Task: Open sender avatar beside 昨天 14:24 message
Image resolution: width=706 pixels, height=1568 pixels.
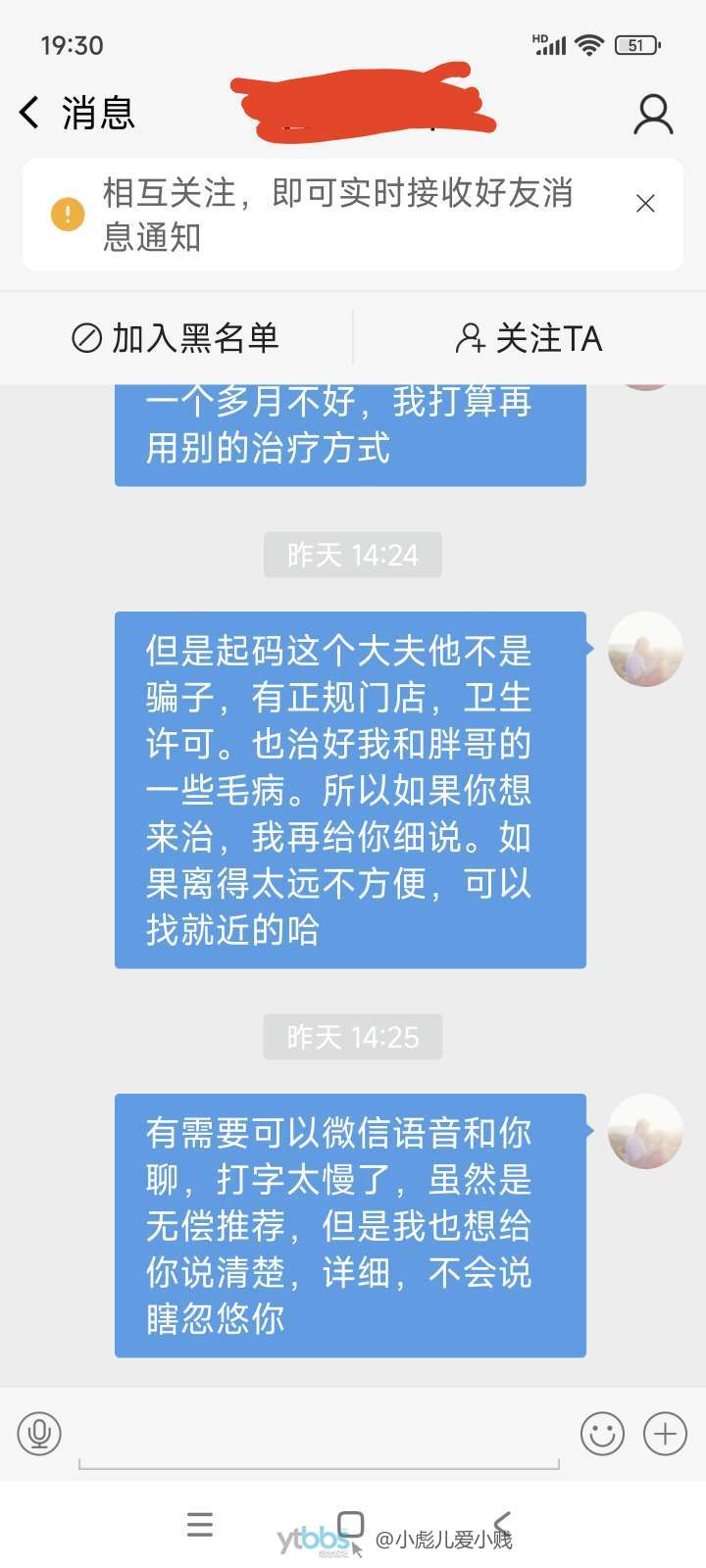Action: pyautogui.click(x=644, y=650)
